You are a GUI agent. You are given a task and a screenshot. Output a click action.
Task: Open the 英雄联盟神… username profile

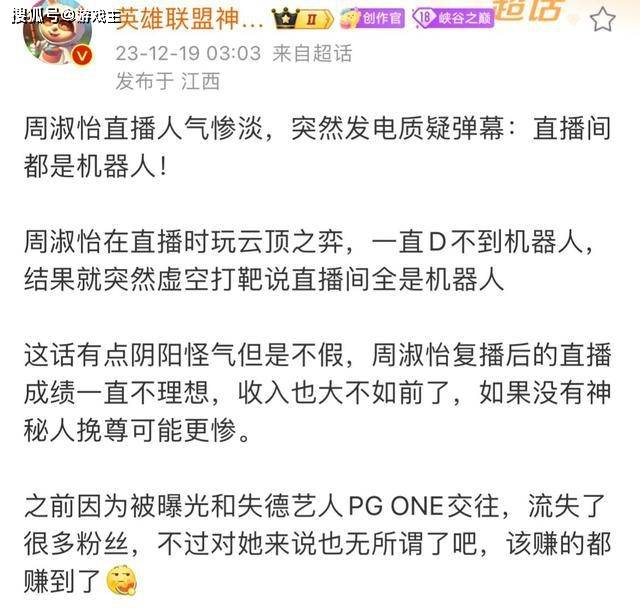pyautogui.click(x=192, y=19)
